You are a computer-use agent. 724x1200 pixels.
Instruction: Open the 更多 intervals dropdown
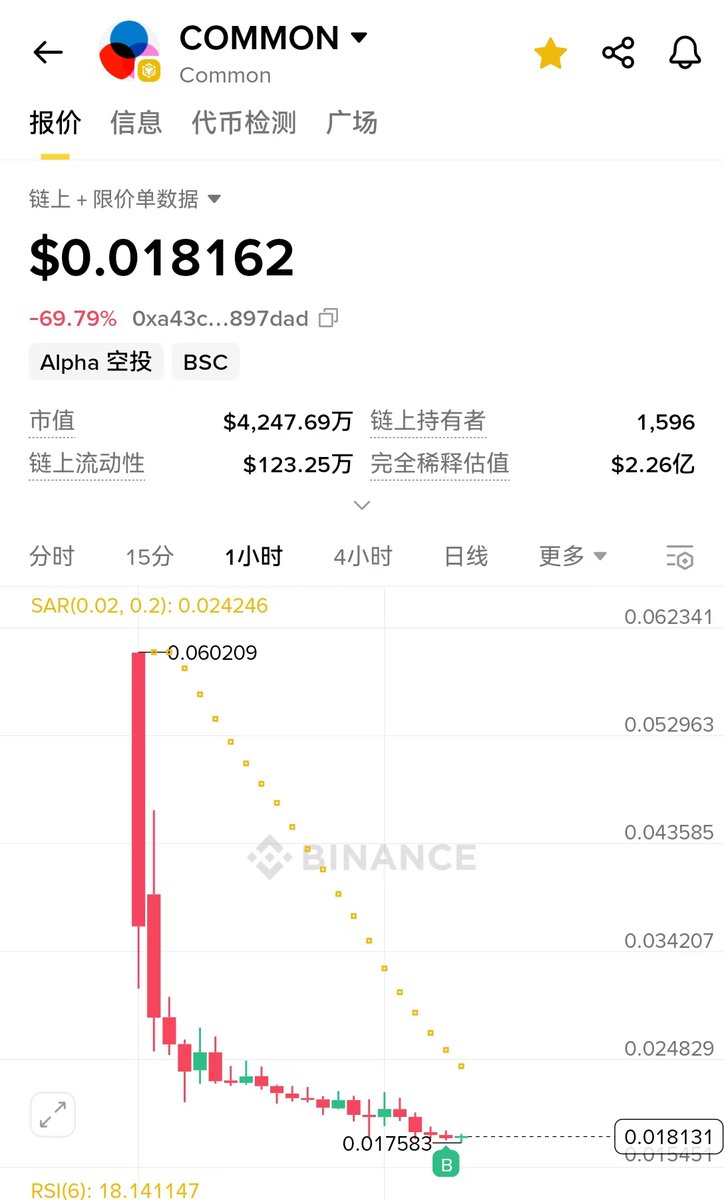573,556
